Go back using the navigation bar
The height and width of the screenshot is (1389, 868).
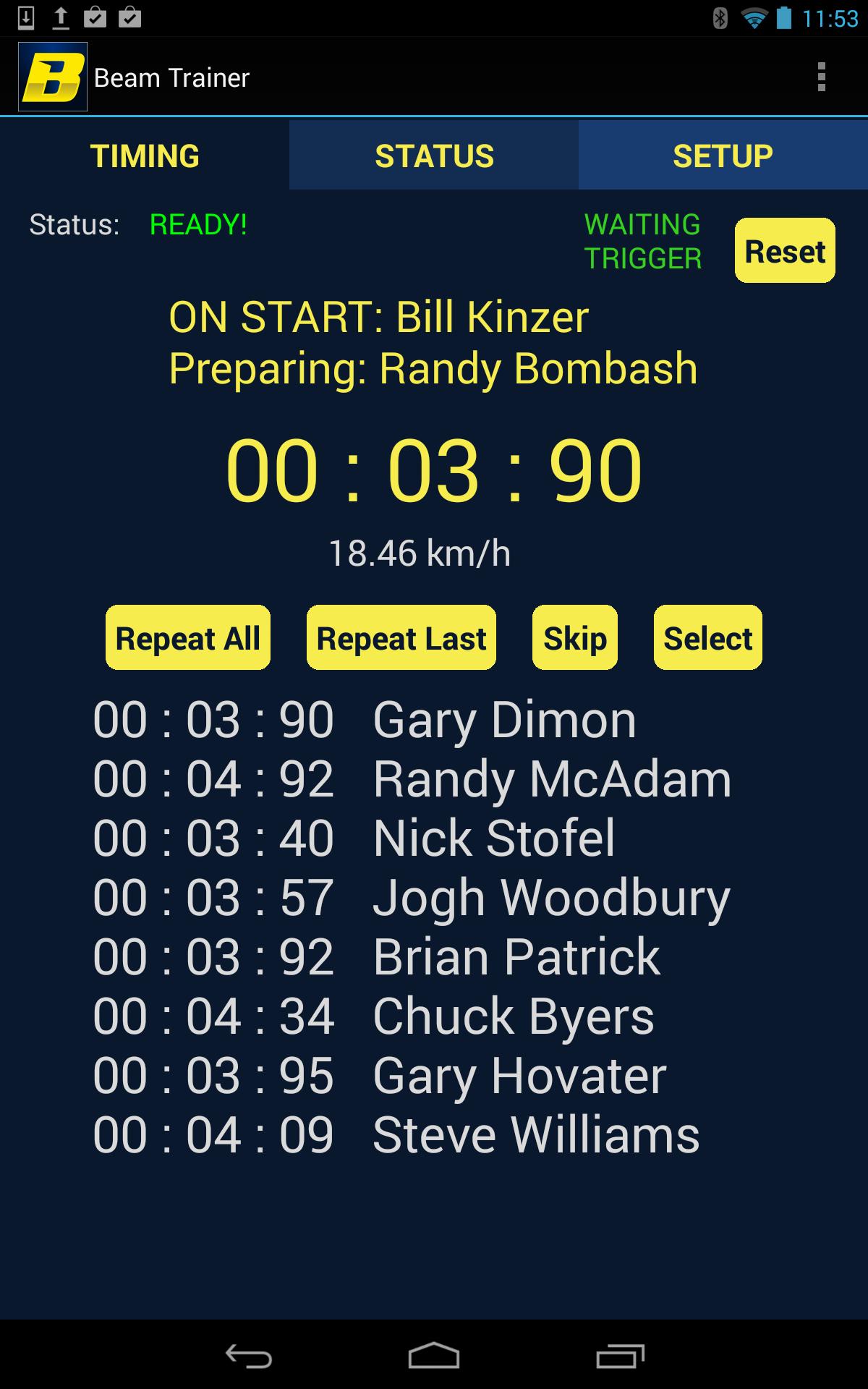[x=249, y=1356]
